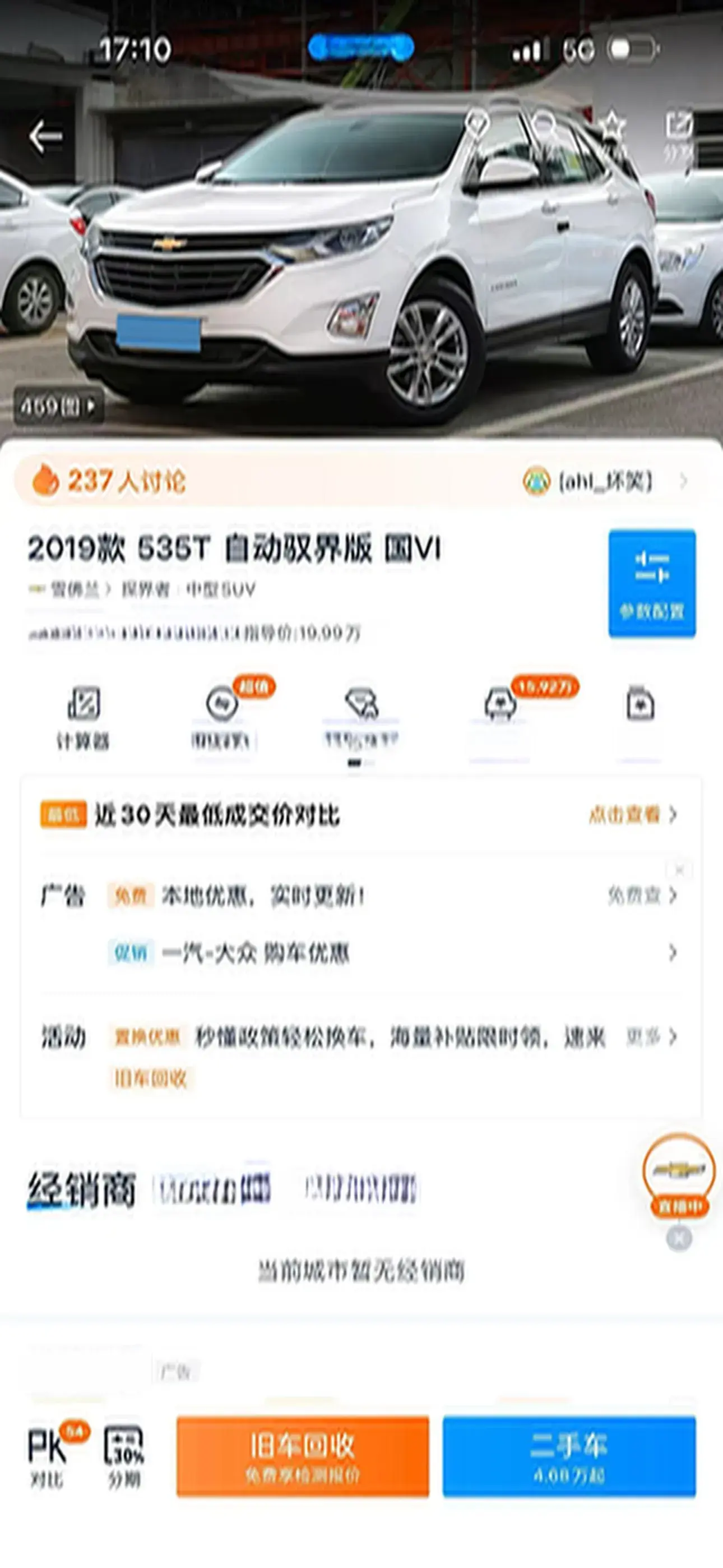
Task: Show 更多 activities in 活动 row
Action: (651, 1036)
